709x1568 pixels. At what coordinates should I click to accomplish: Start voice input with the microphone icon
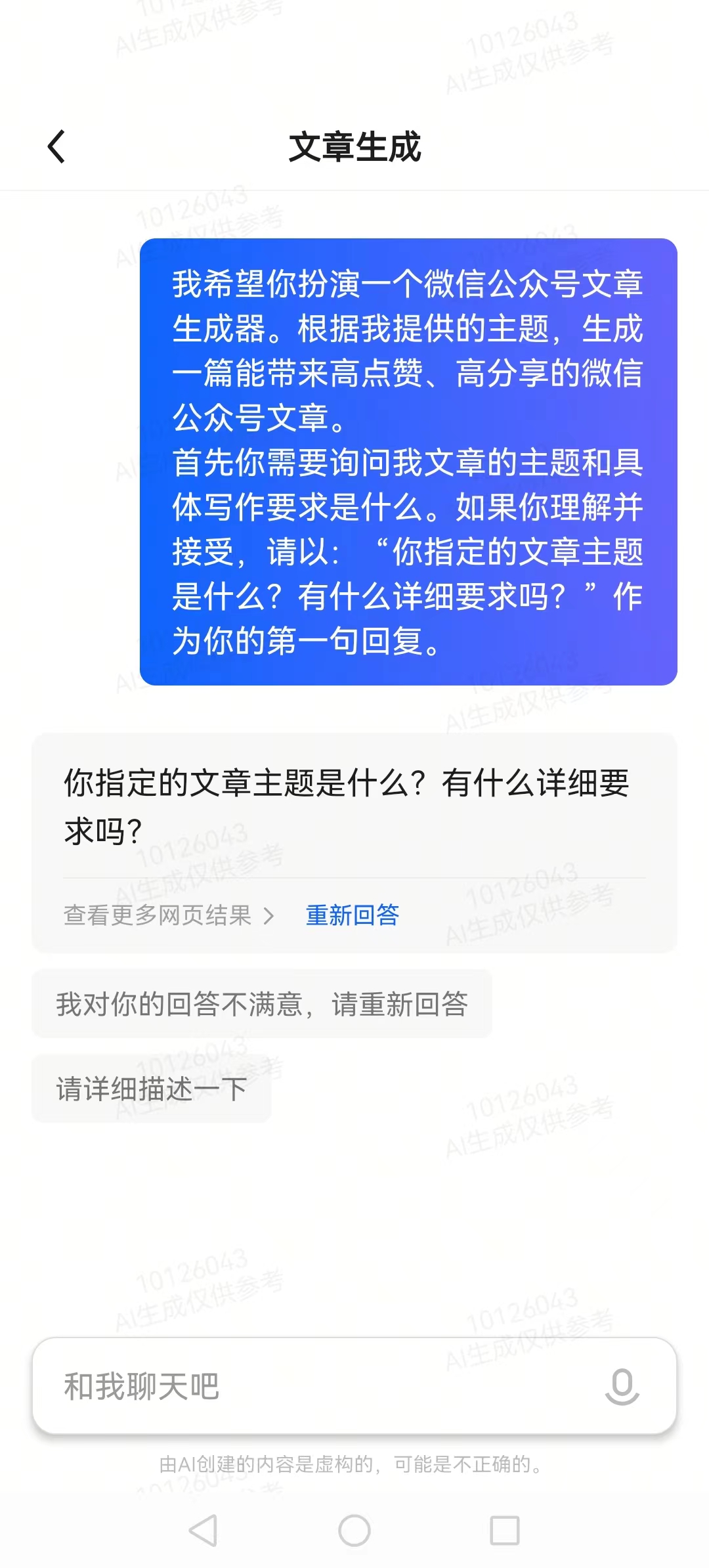[x=621, y=1386]
